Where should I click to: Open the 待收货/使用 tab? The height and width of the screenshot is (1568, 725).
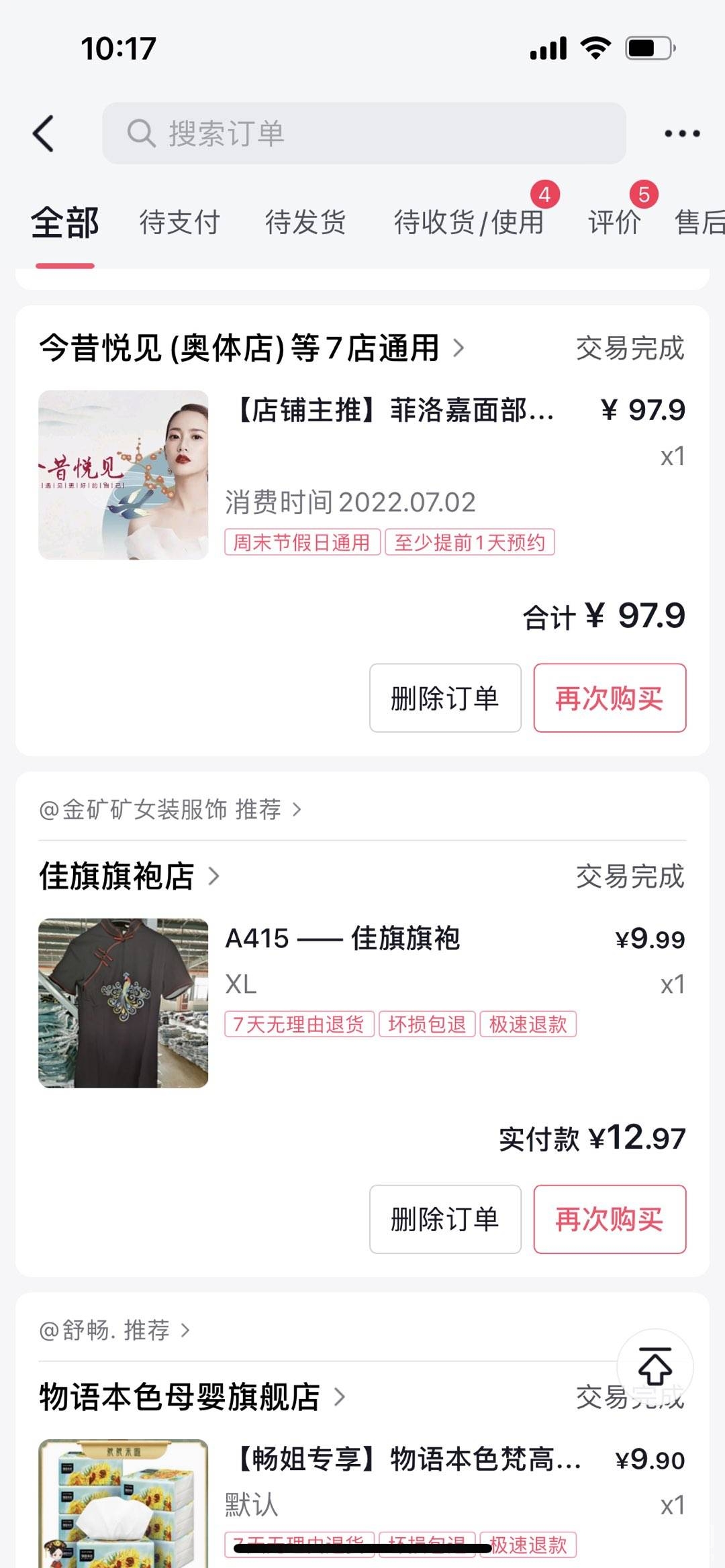(469, 223)
